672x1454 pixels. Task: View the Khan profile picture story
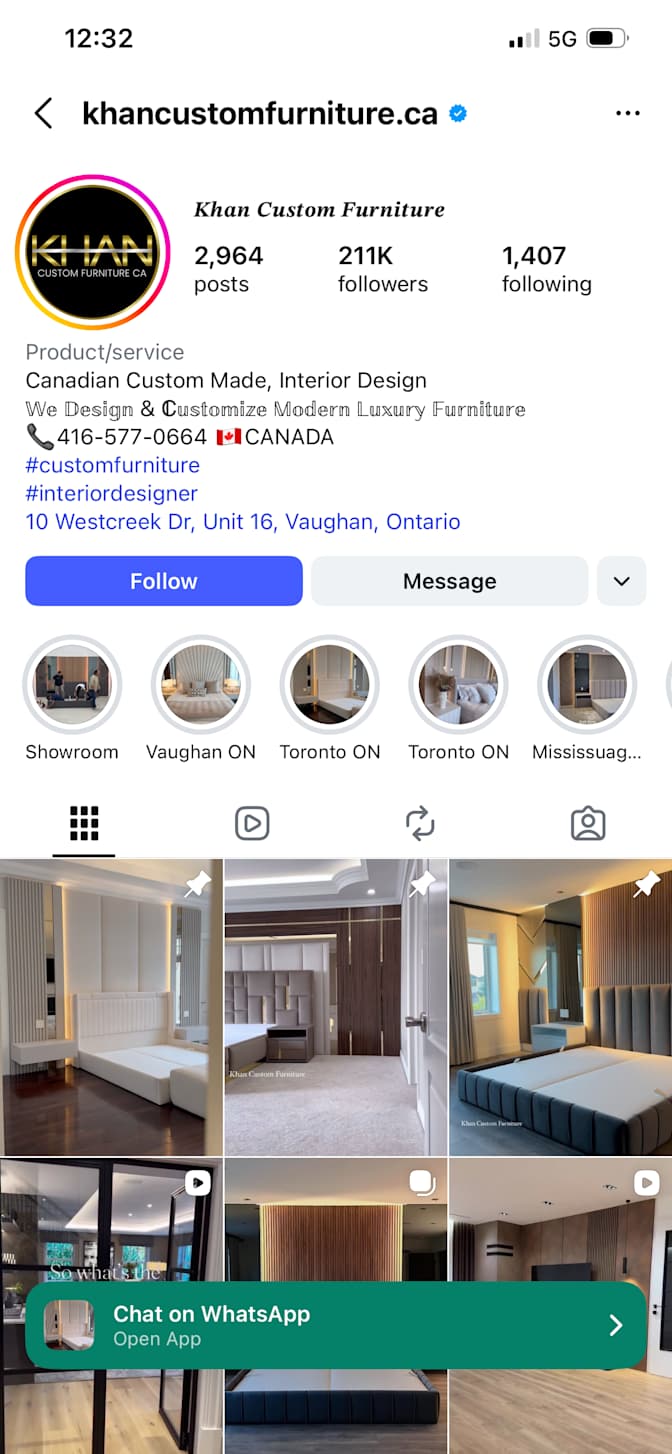pos(92,254)
